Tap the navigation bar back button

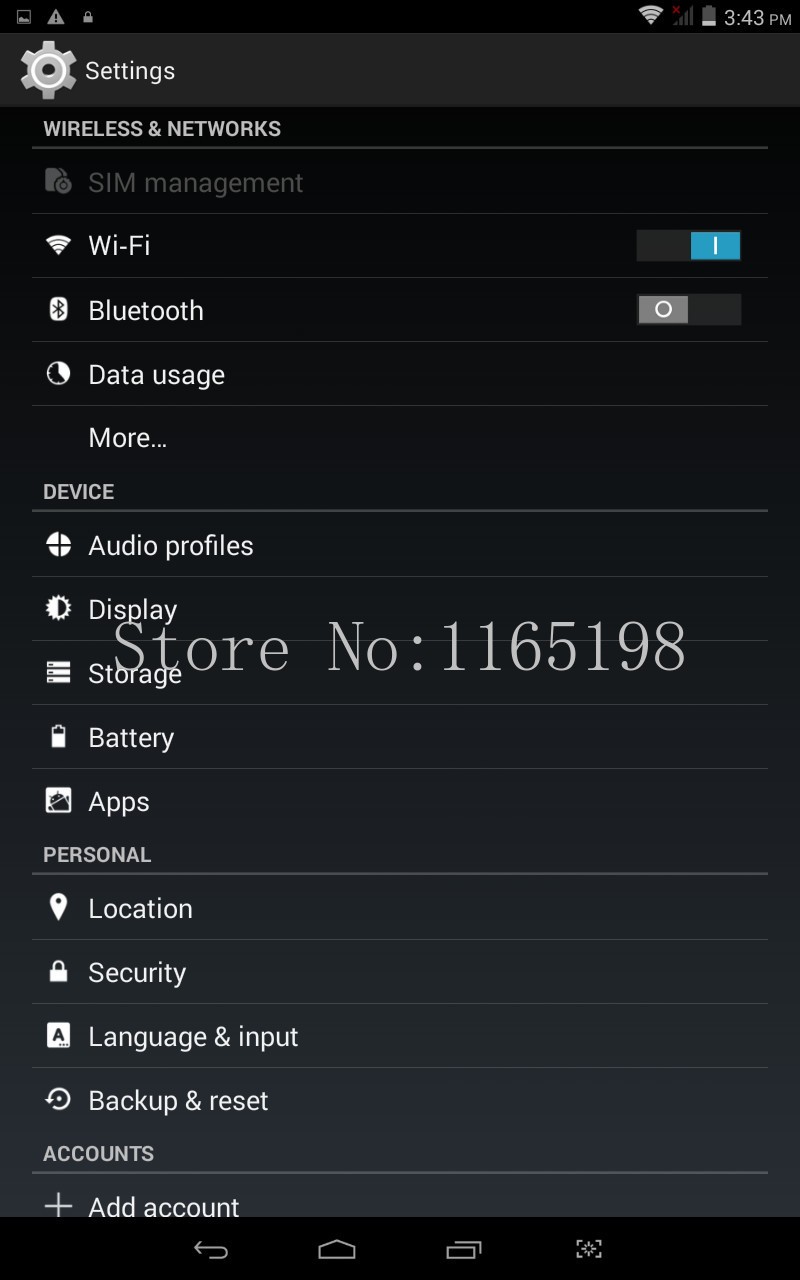(x=211, y=1249)
